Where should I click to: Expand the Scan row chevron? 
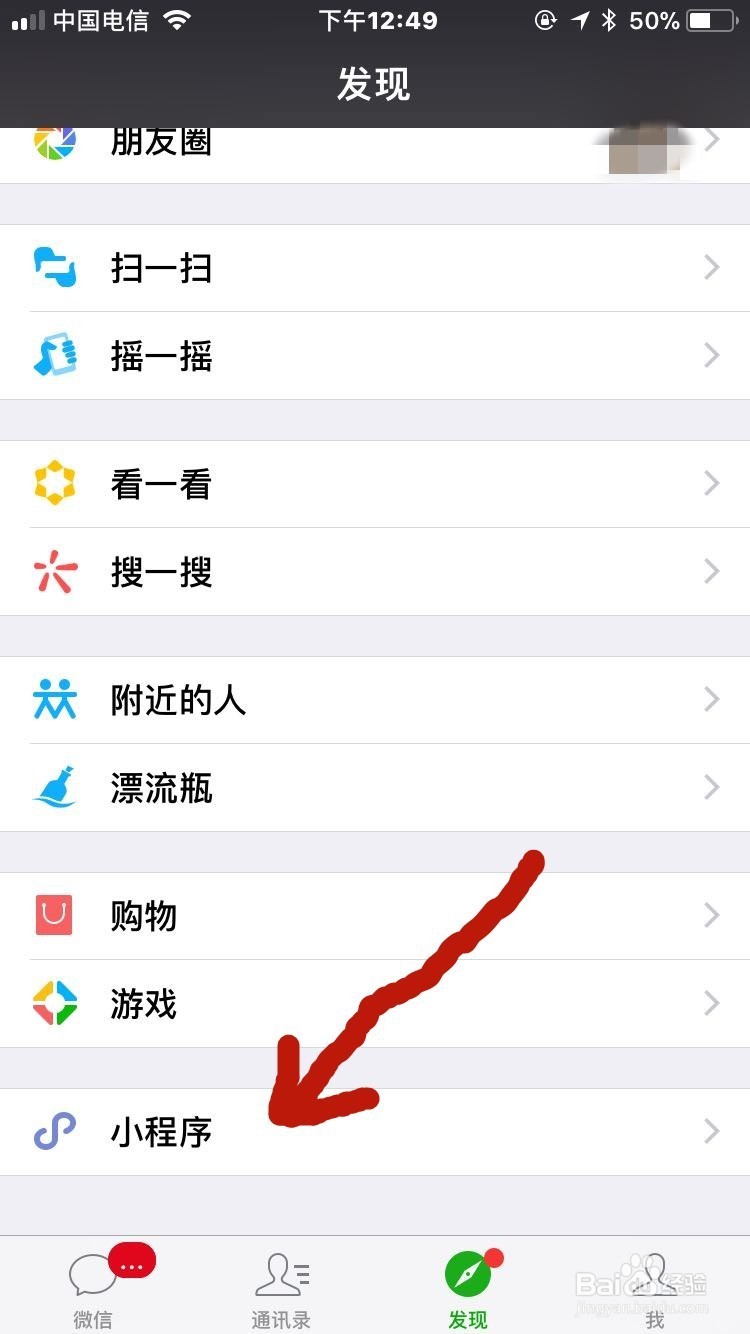(711, 267)
